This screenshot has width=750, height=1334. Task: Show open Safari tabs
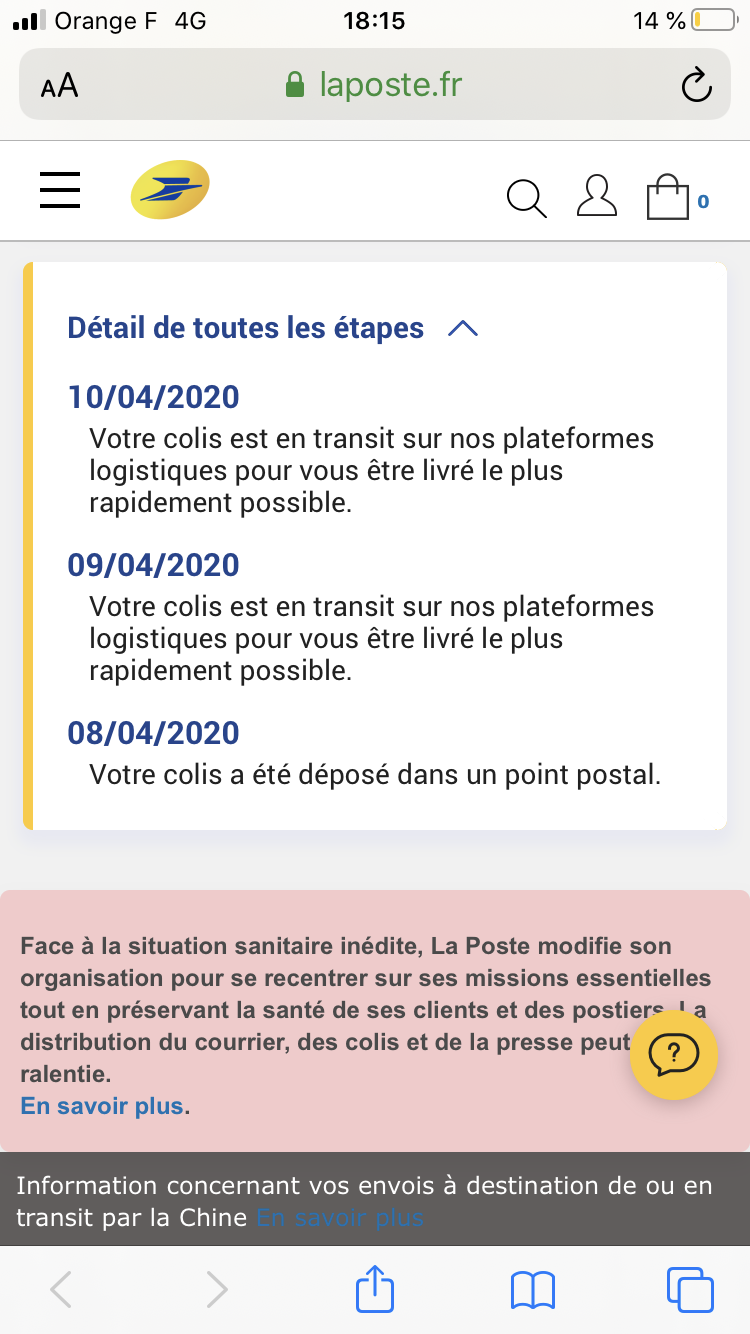[x=690, y=1289]
